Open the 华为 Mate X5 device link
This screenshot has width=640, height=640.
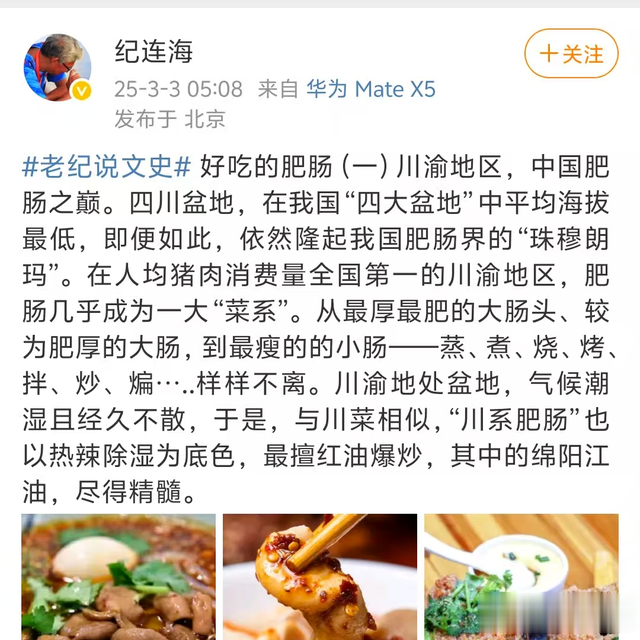[x=371, y=89]
